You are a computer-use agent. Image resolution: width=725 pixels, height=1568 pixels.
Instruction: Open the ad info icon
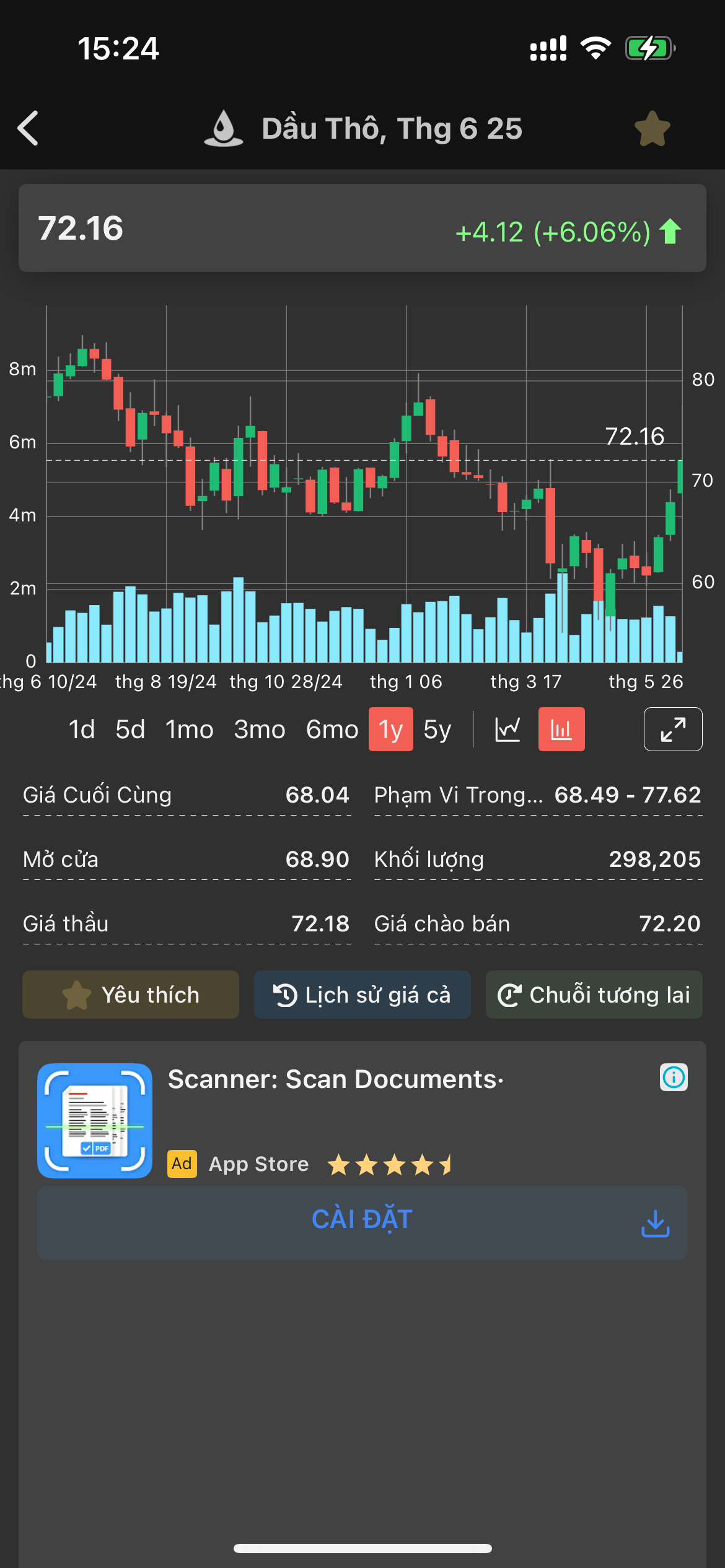point(674,1078)
